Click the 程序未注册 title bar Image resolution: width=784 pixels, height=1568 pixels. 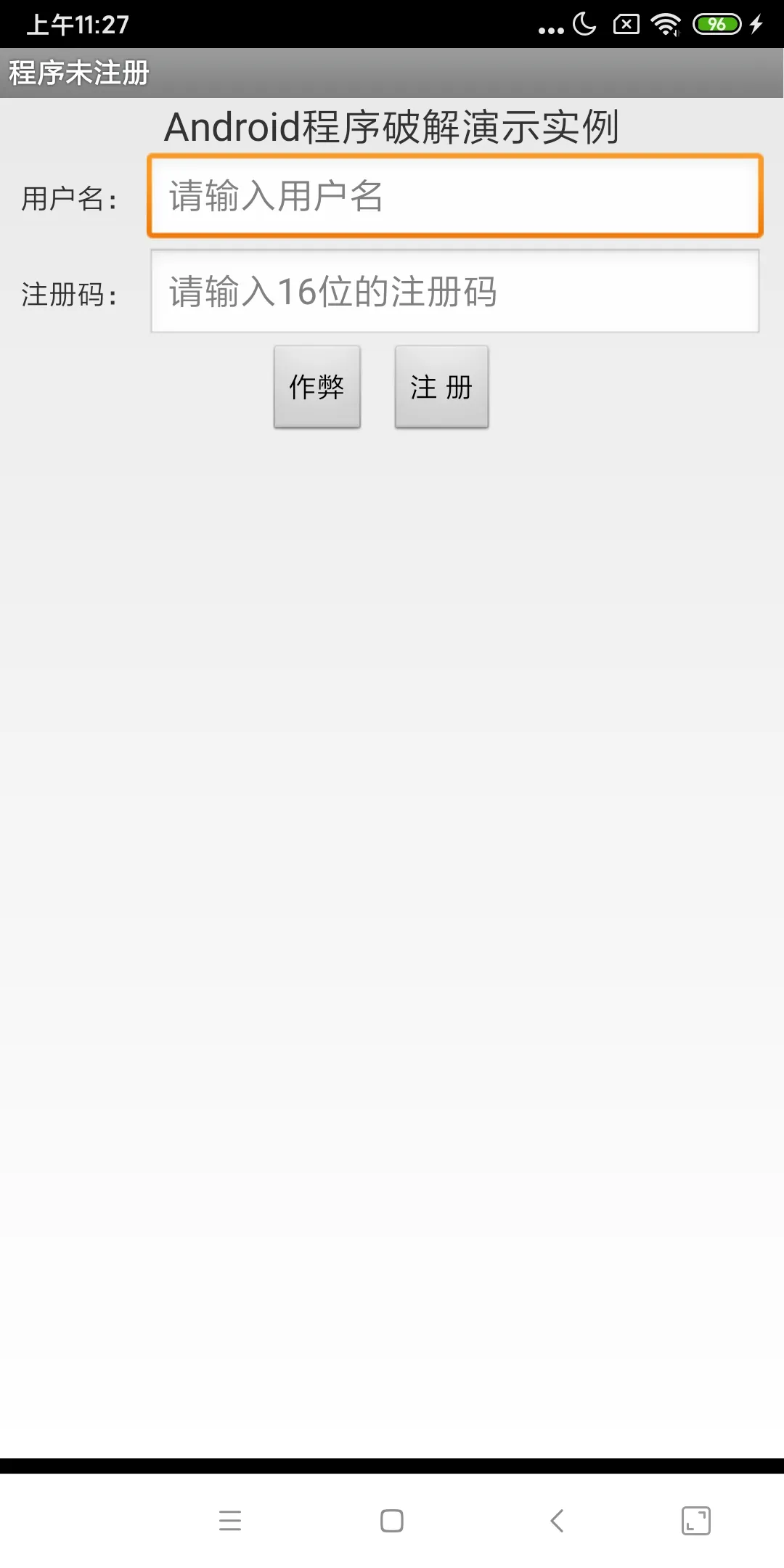point(78,73)
